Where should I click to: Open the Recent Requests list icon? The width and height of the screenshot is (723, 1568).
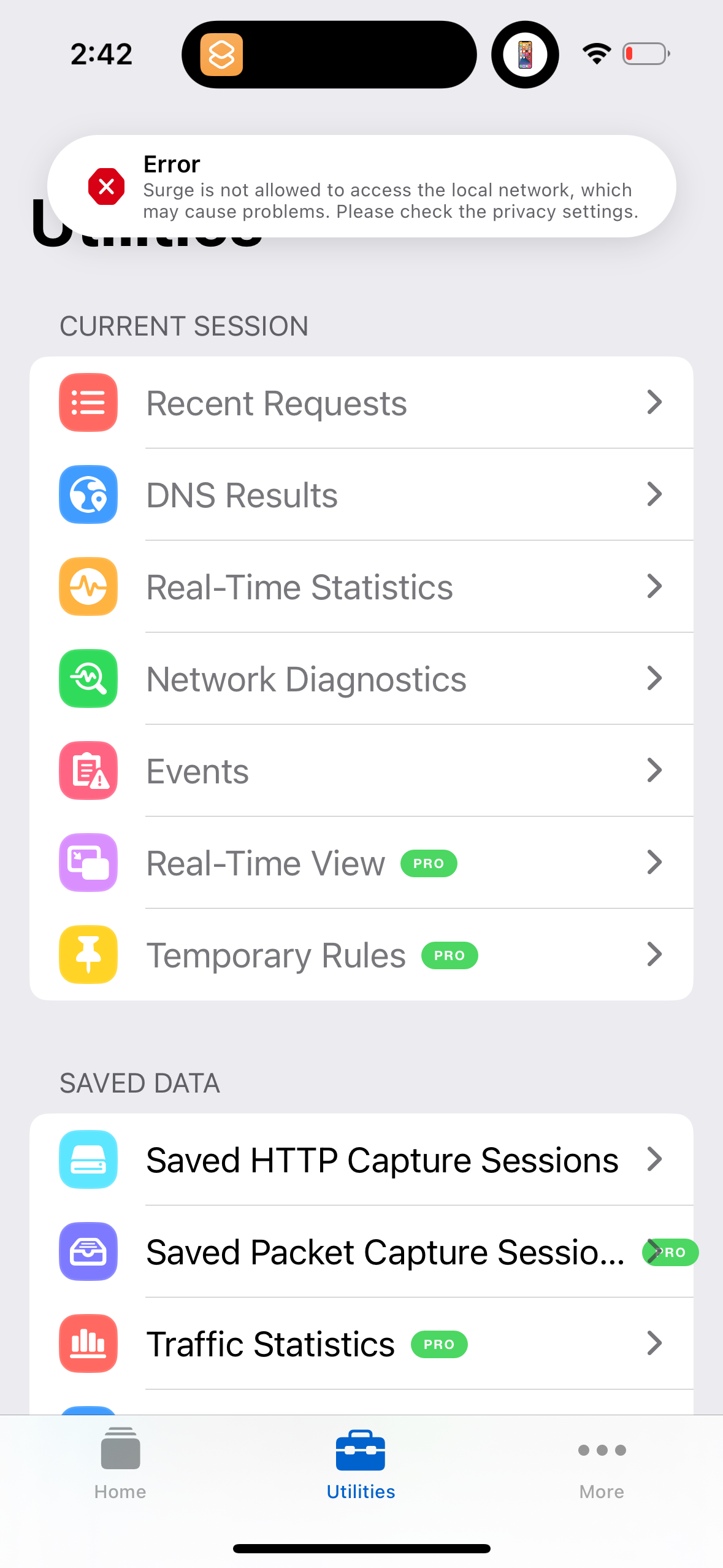coord(88,402)
